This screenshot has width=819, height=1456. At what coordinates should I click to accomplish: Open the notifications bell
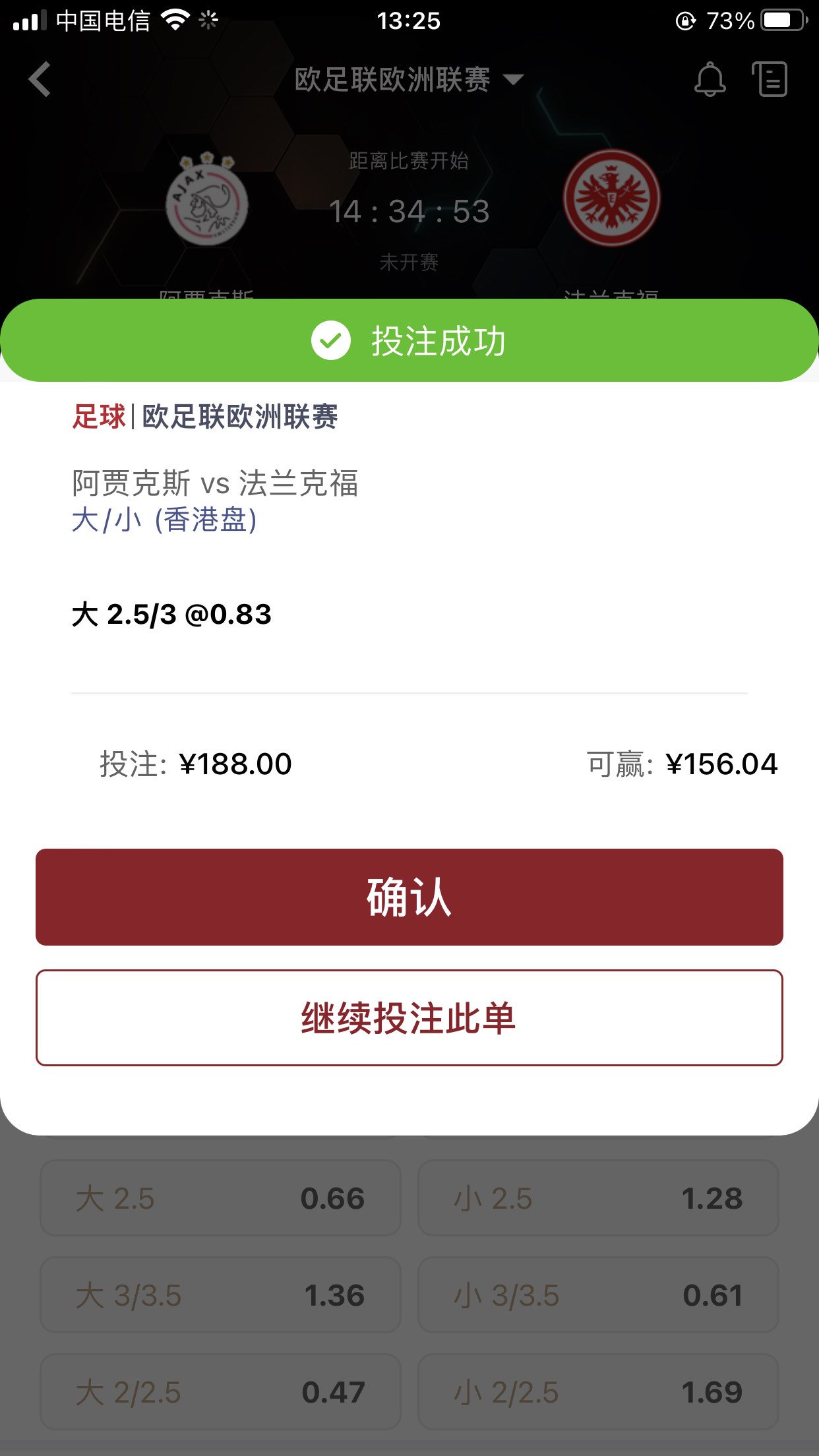click(x=710, y=79)
